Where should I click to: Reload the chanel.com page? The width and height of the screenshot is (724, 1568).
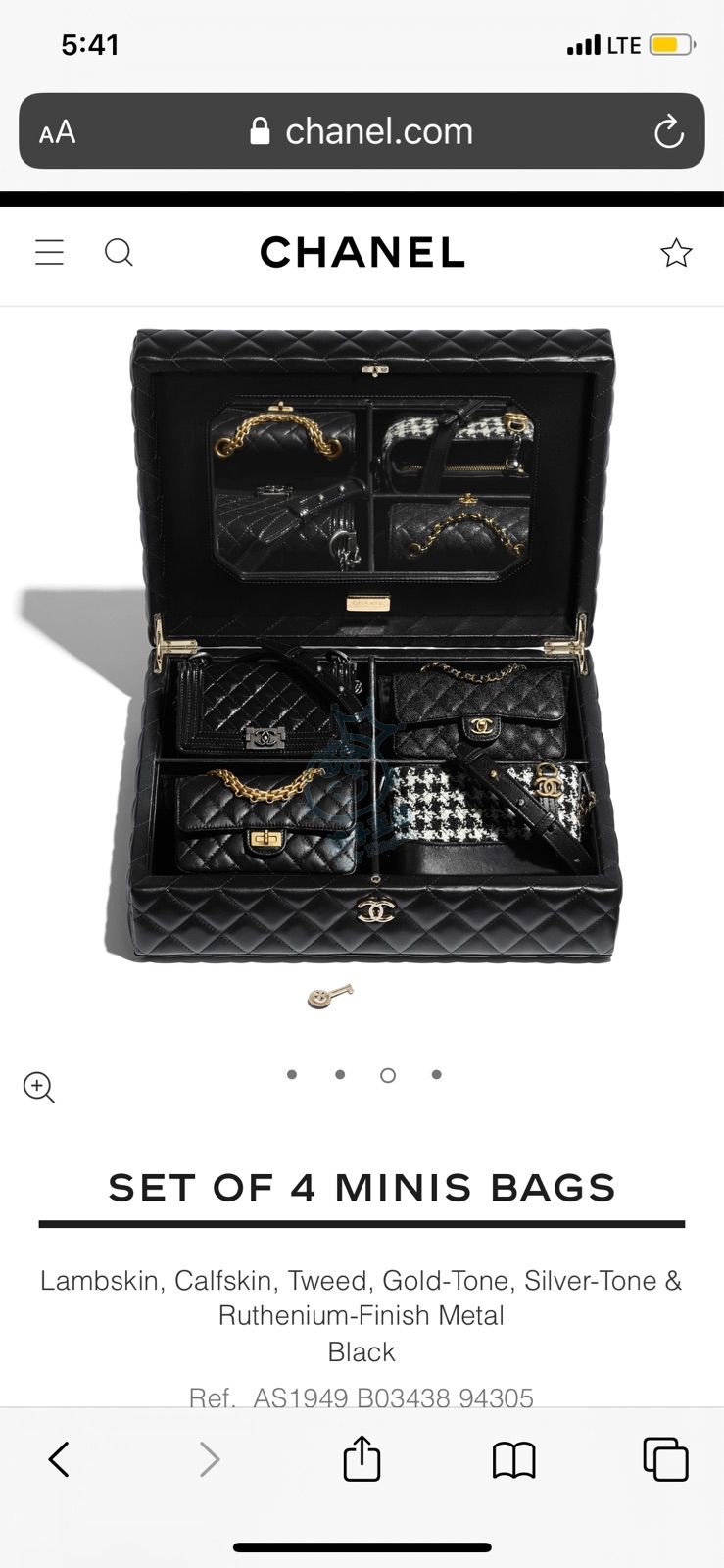coord(668,131)
